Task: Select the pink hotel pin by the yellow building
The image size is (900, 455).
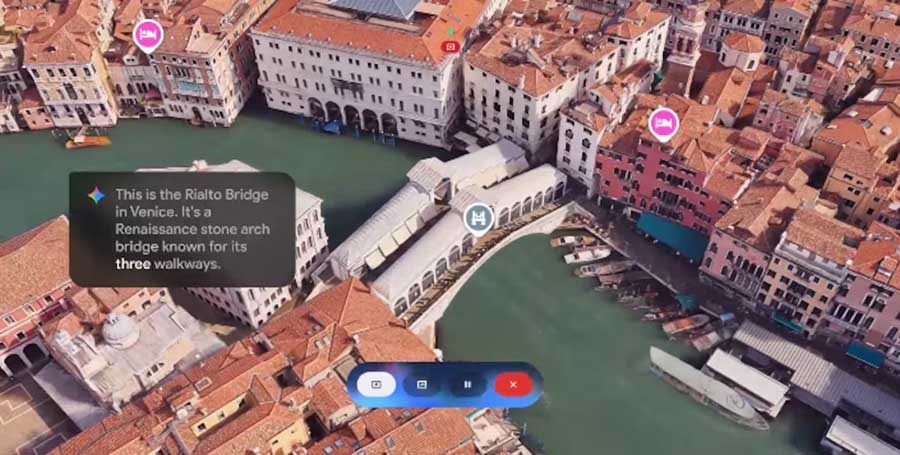Action: (x=148, y=35)
